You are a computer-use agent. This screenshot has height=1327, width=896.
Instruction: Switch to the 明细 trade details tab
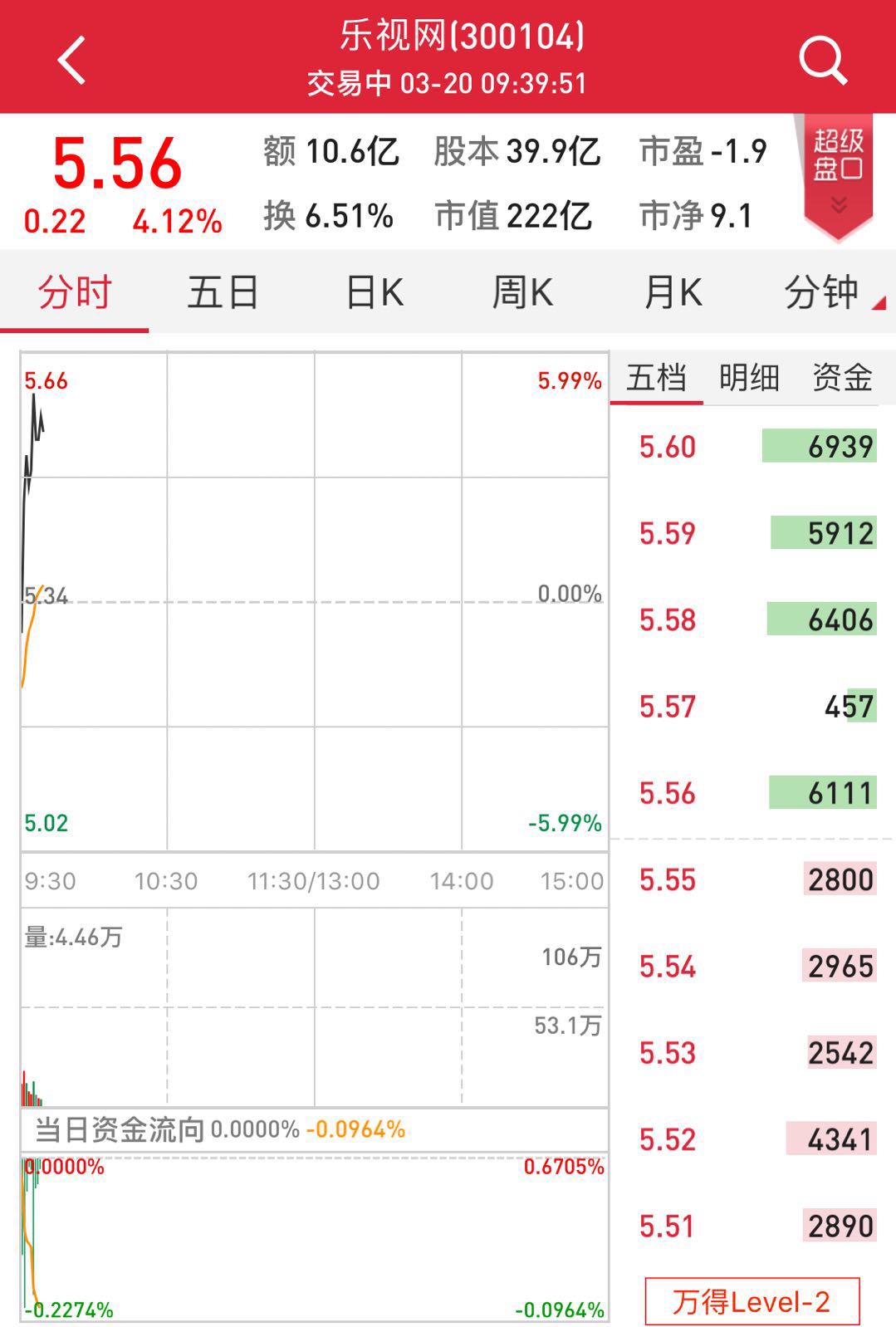(x=749, y=379)
